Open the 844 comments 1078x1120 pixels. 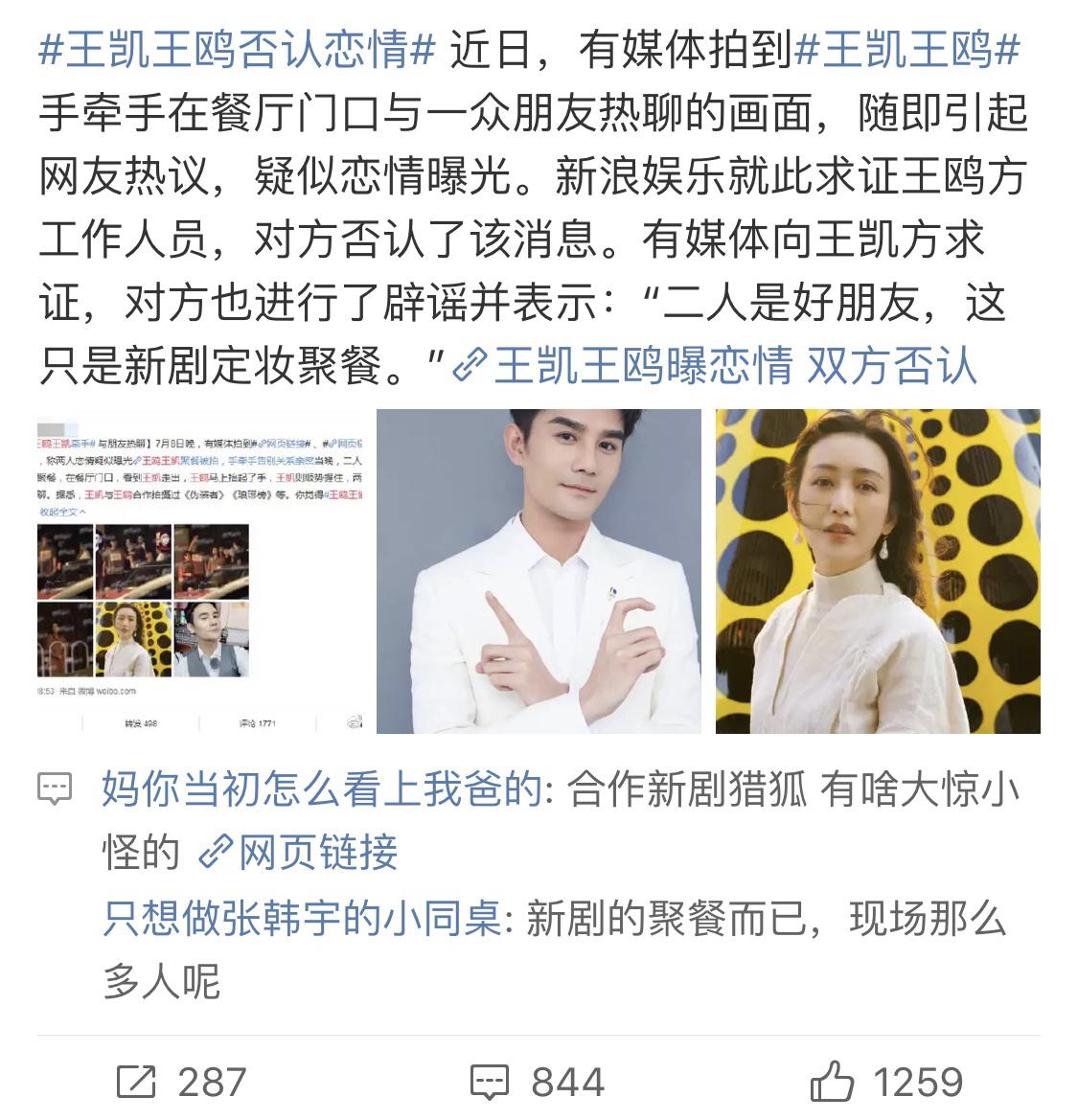[538, 1082]
